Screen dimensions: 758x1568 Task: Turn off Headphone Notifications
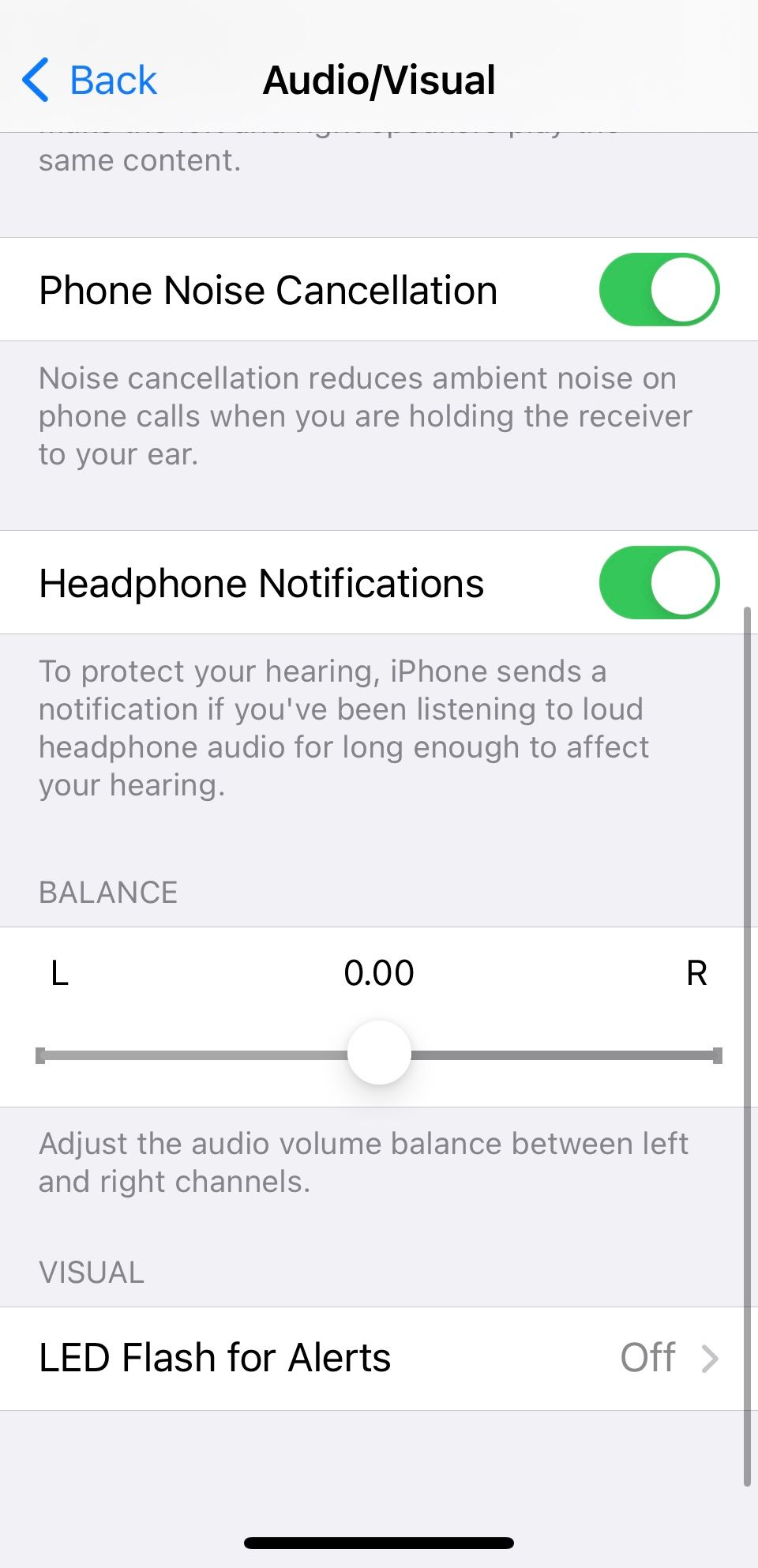click(659, 582)
